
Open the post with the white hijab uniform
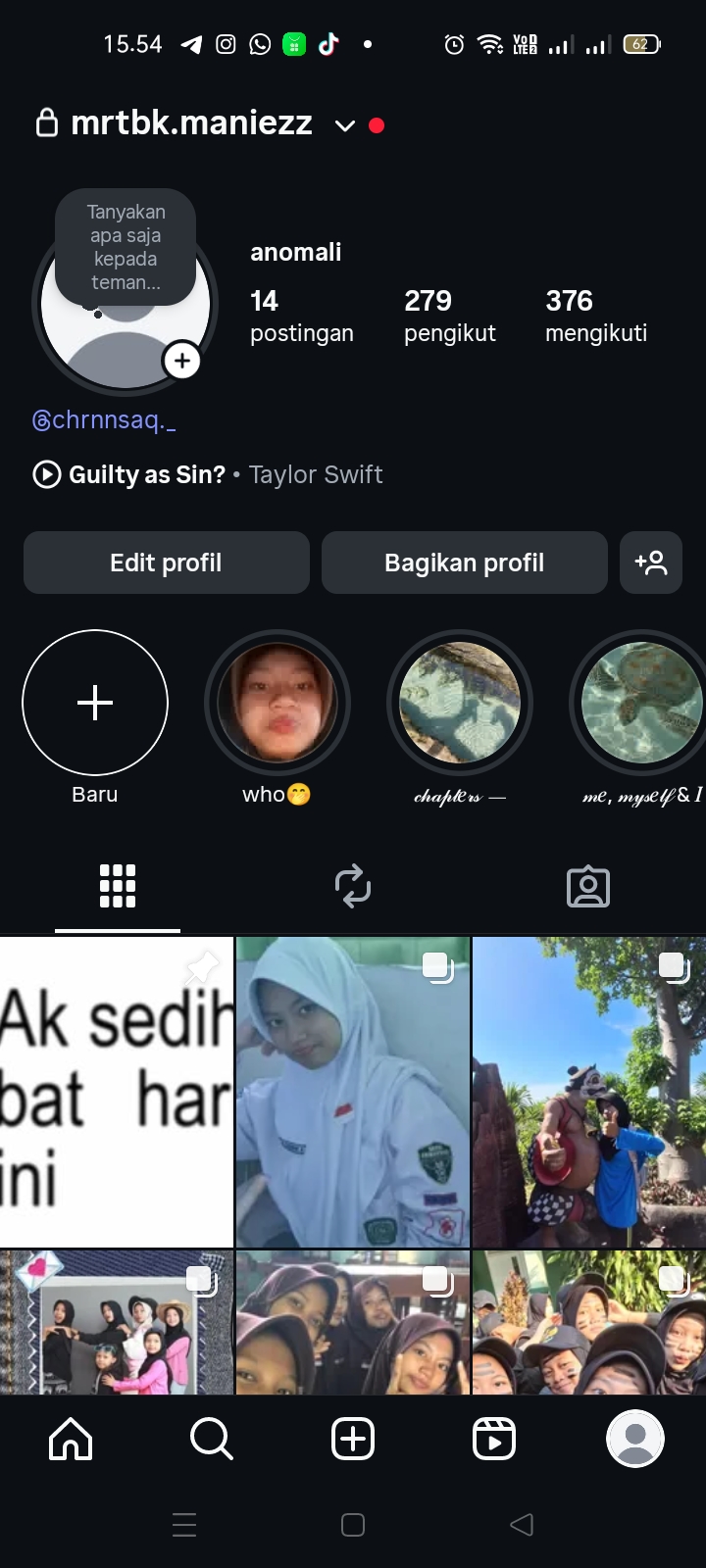tap(353, 1091)
